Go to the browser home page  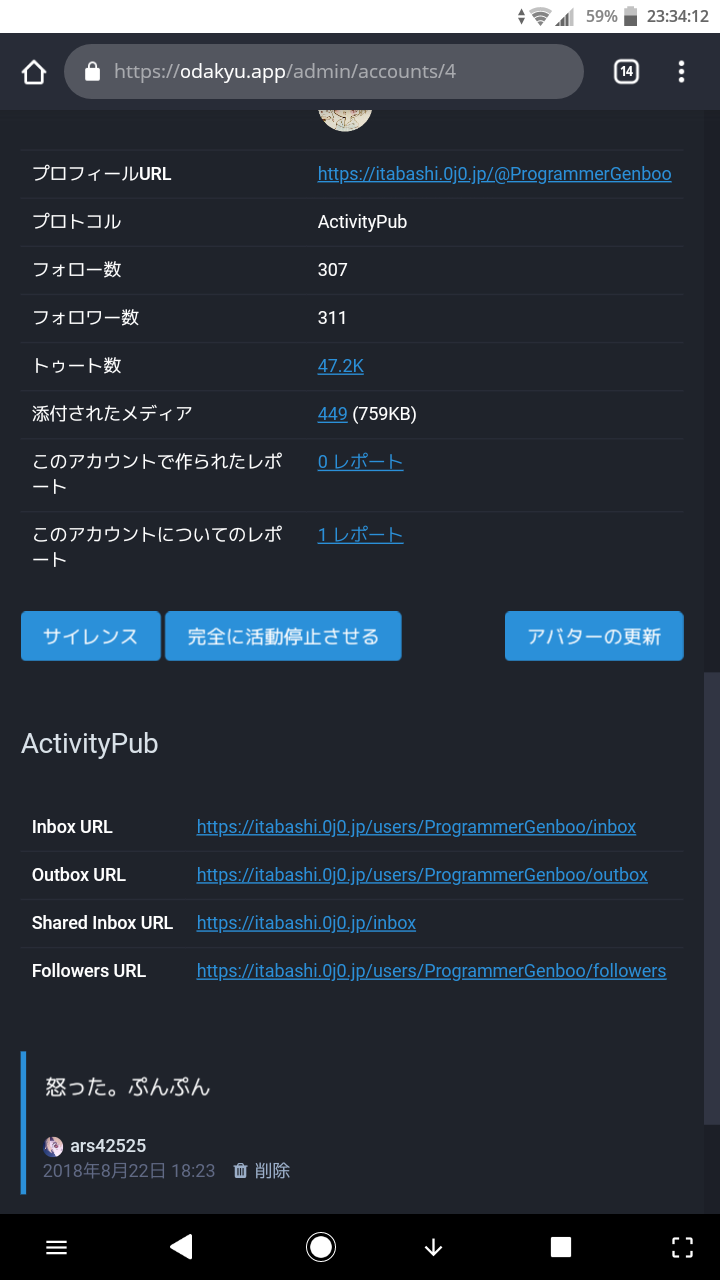click(34, 72)
